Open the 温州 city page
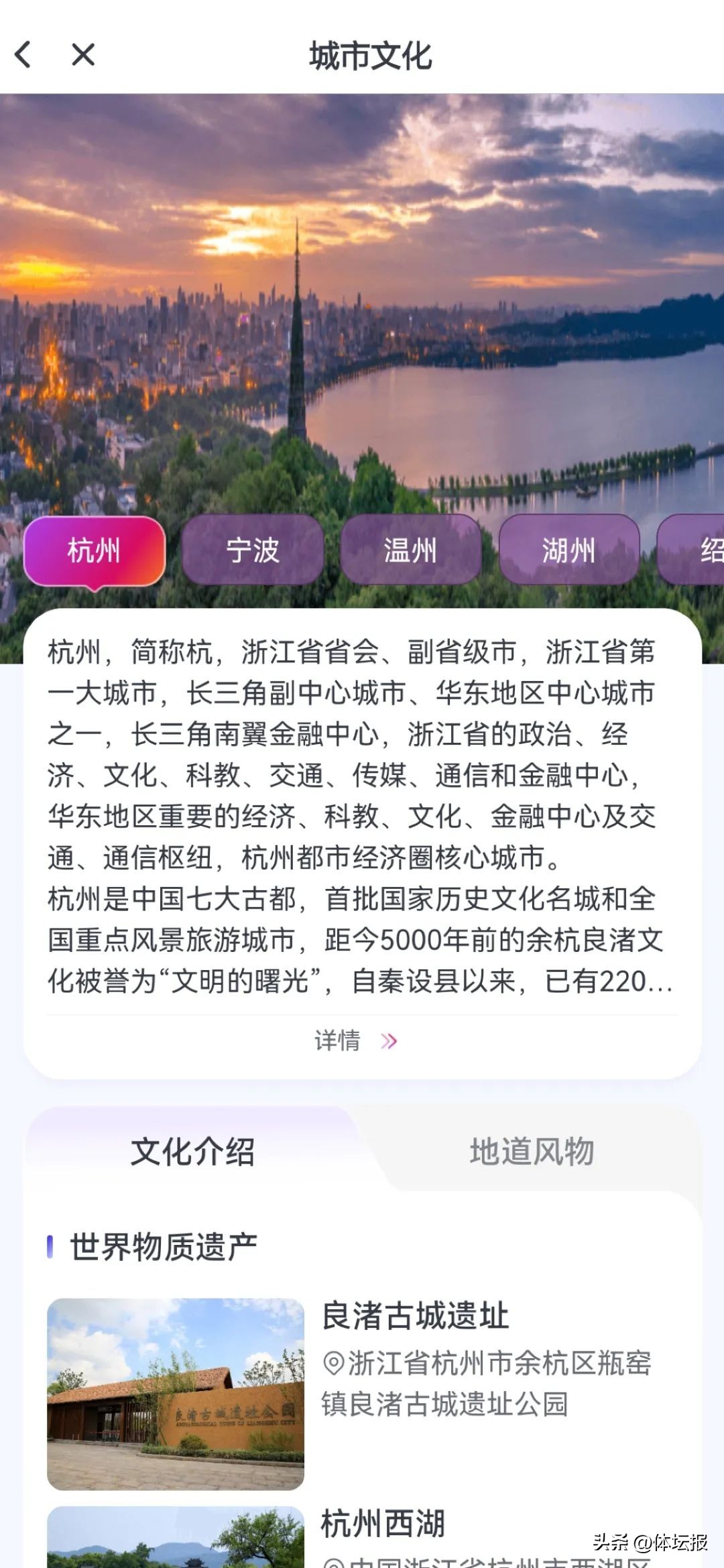Image resolution: width=724 pixels, height=1568 pixels. click(411, 550)
